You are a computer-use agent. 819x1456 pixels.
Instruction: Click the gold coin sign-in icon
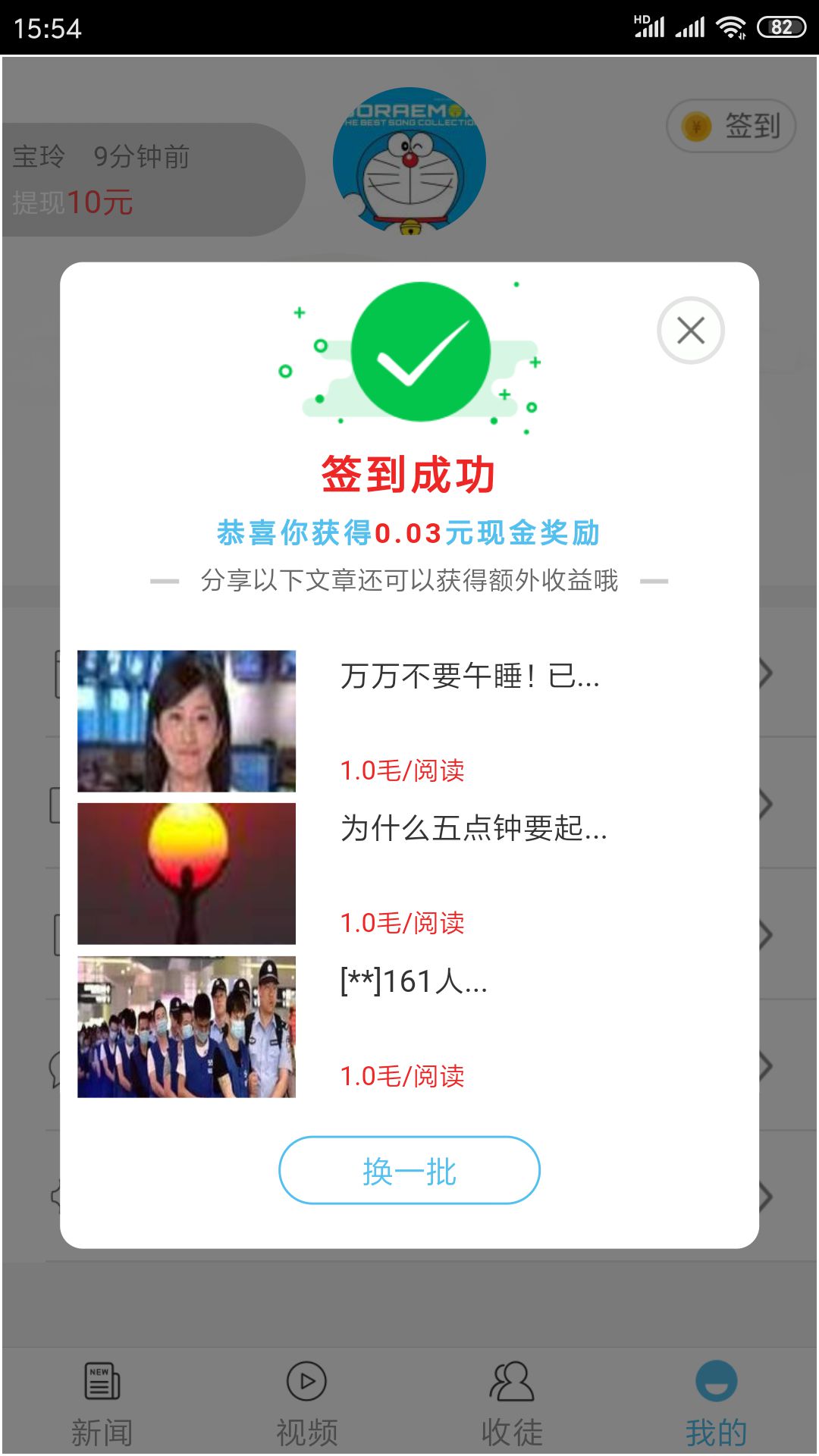tap(696, 127)
